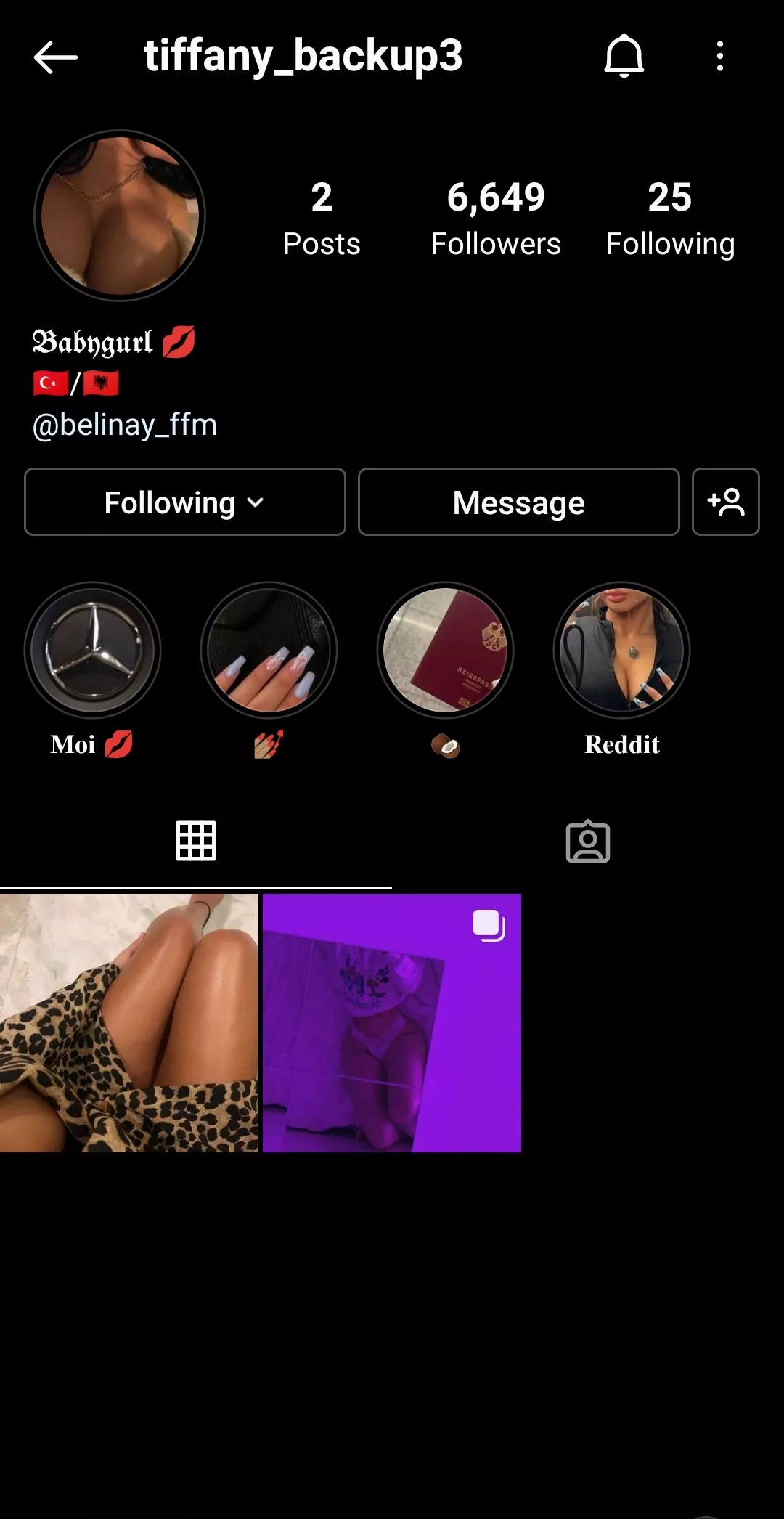784x1519 pixels.
Task: Open the @belinay_ffm profile link
Action: 125,425
